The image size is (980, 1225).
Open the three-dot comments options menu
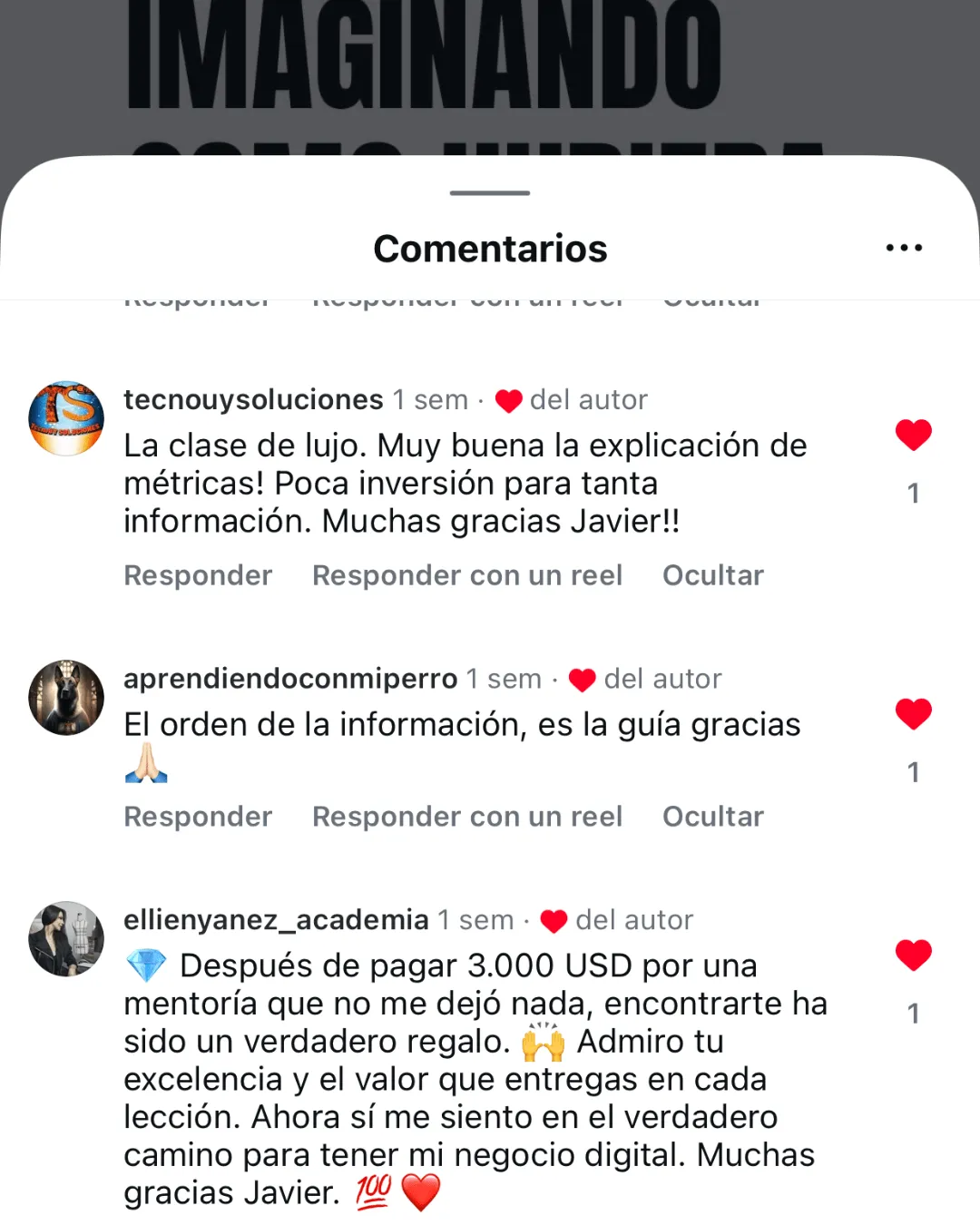(904, 248)
